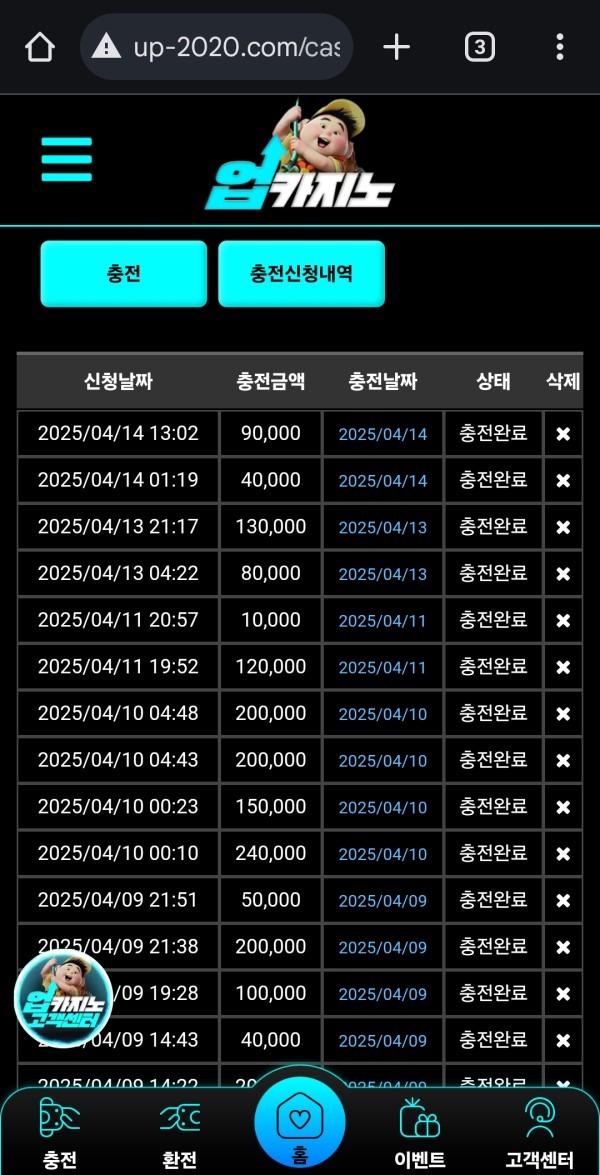The image size is (600, 1175).
Task: Remove the 2025/04/13 21:17 record
Action: point(563,527)
